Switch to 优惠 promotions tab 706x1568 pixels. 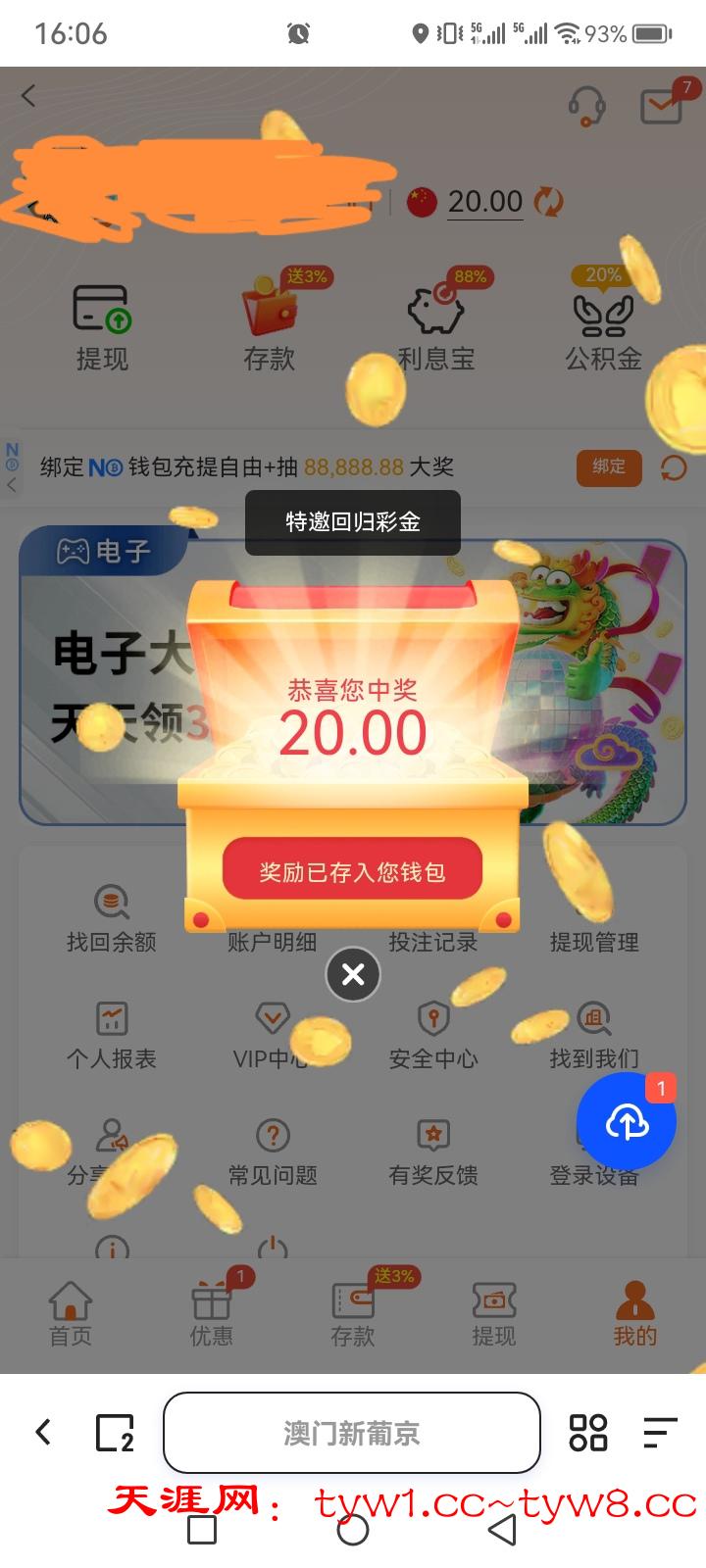212,1314
